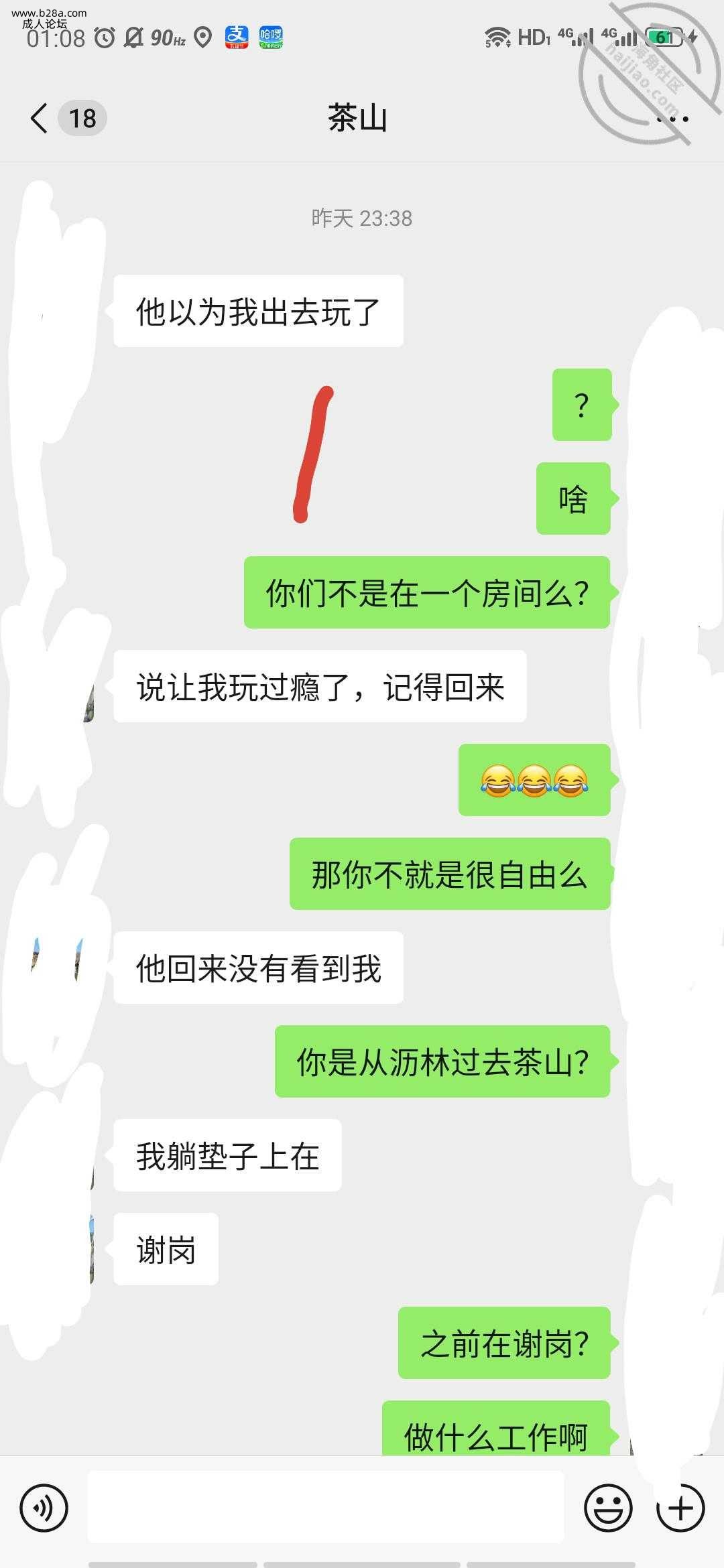Open the plus attachment menu
Image resolution: width=724 pixels, height=1568 pixels.
pos(680,1508)
